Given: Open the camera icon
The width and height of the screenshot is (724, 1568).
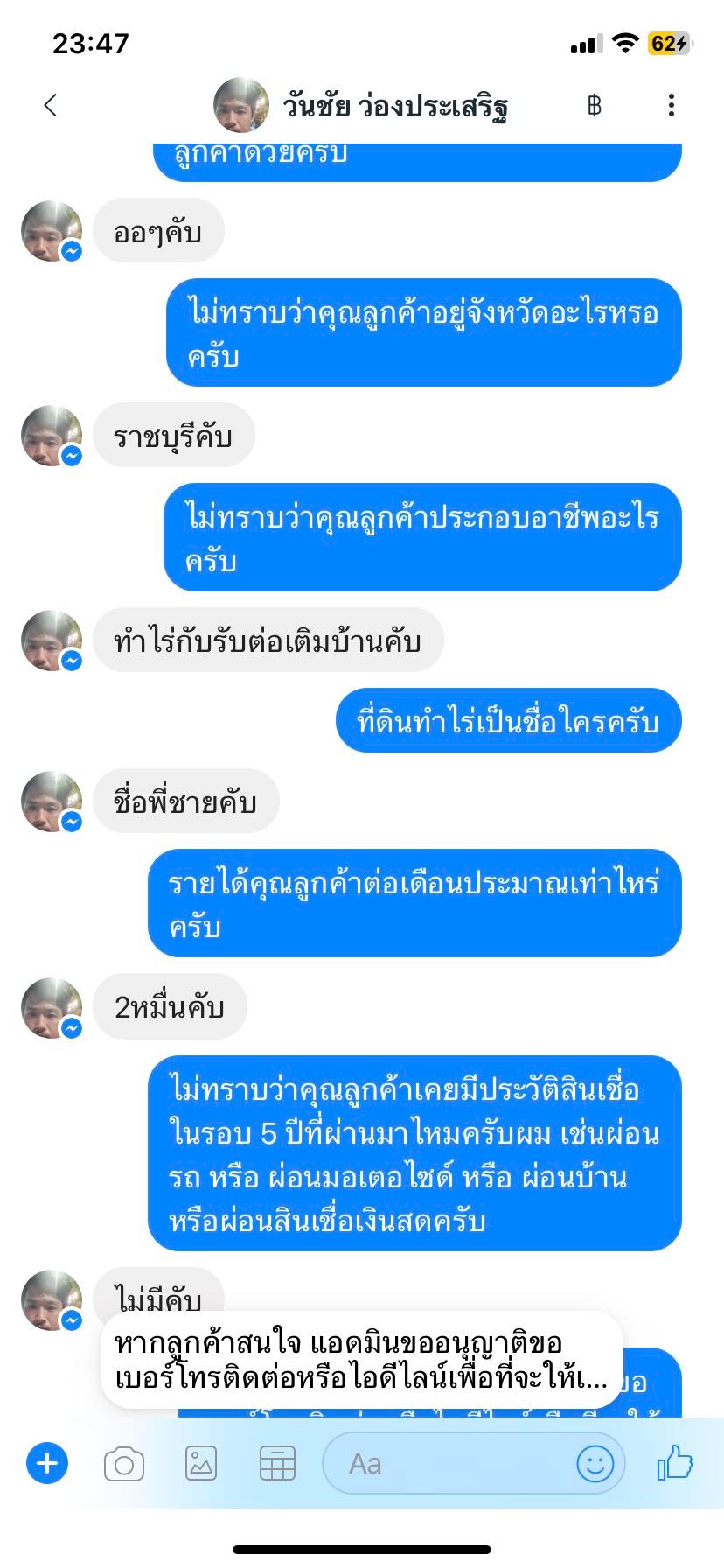Looking at the screenshot, I should (x=124, y=1464).
